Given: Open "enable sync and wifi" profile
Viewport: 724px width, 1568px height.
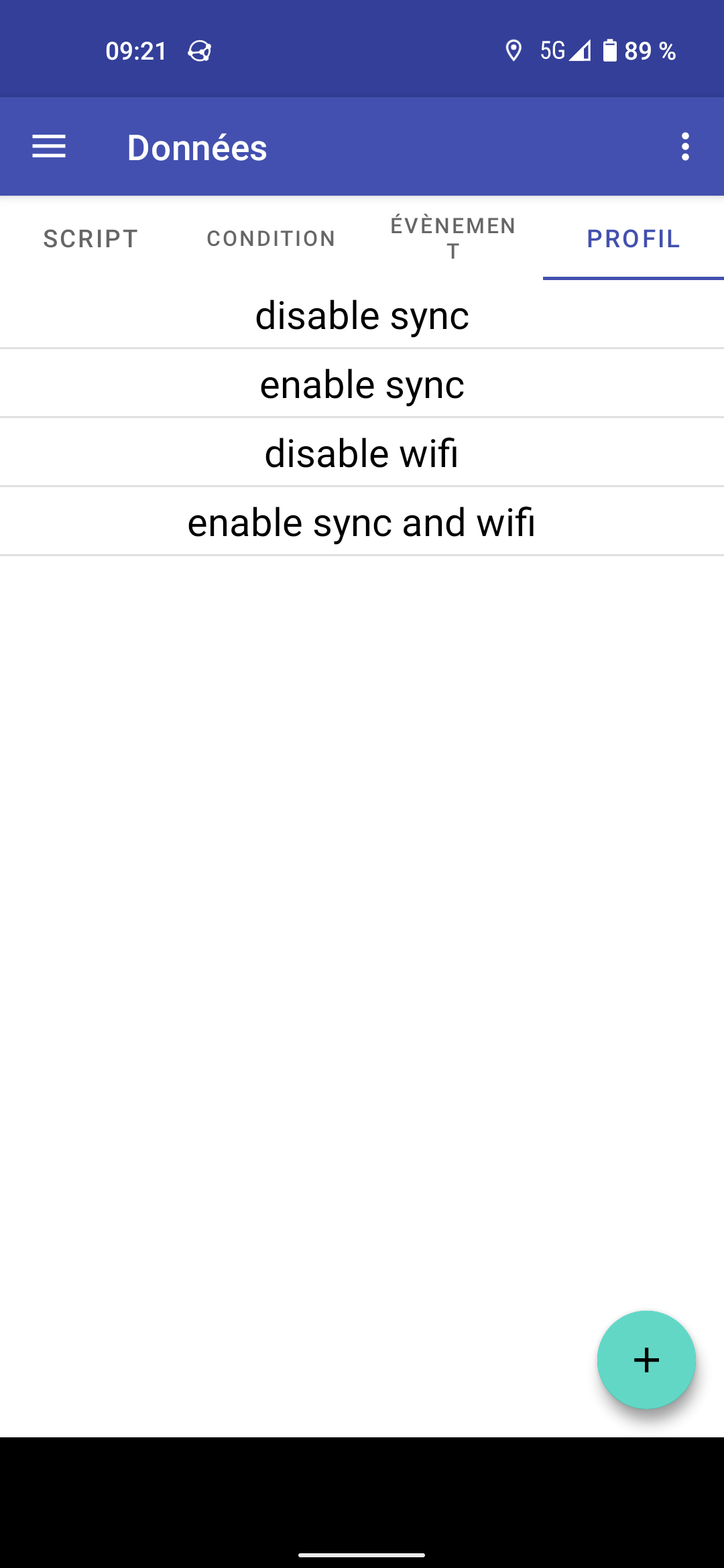Looking at the screenshot, I should coord(362,523).
